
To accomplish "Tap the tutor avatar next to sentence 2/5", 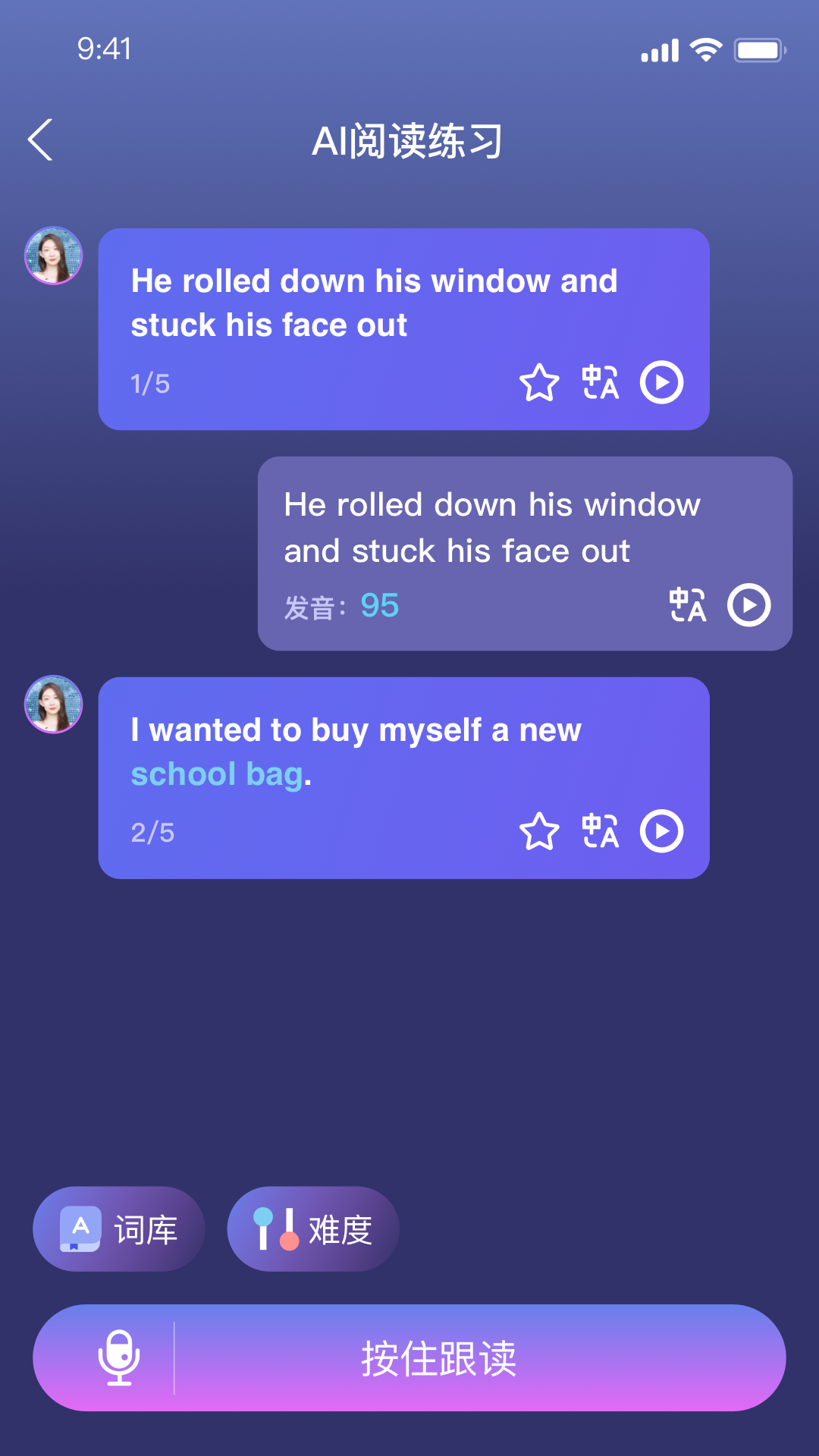I will coord(54,704).
